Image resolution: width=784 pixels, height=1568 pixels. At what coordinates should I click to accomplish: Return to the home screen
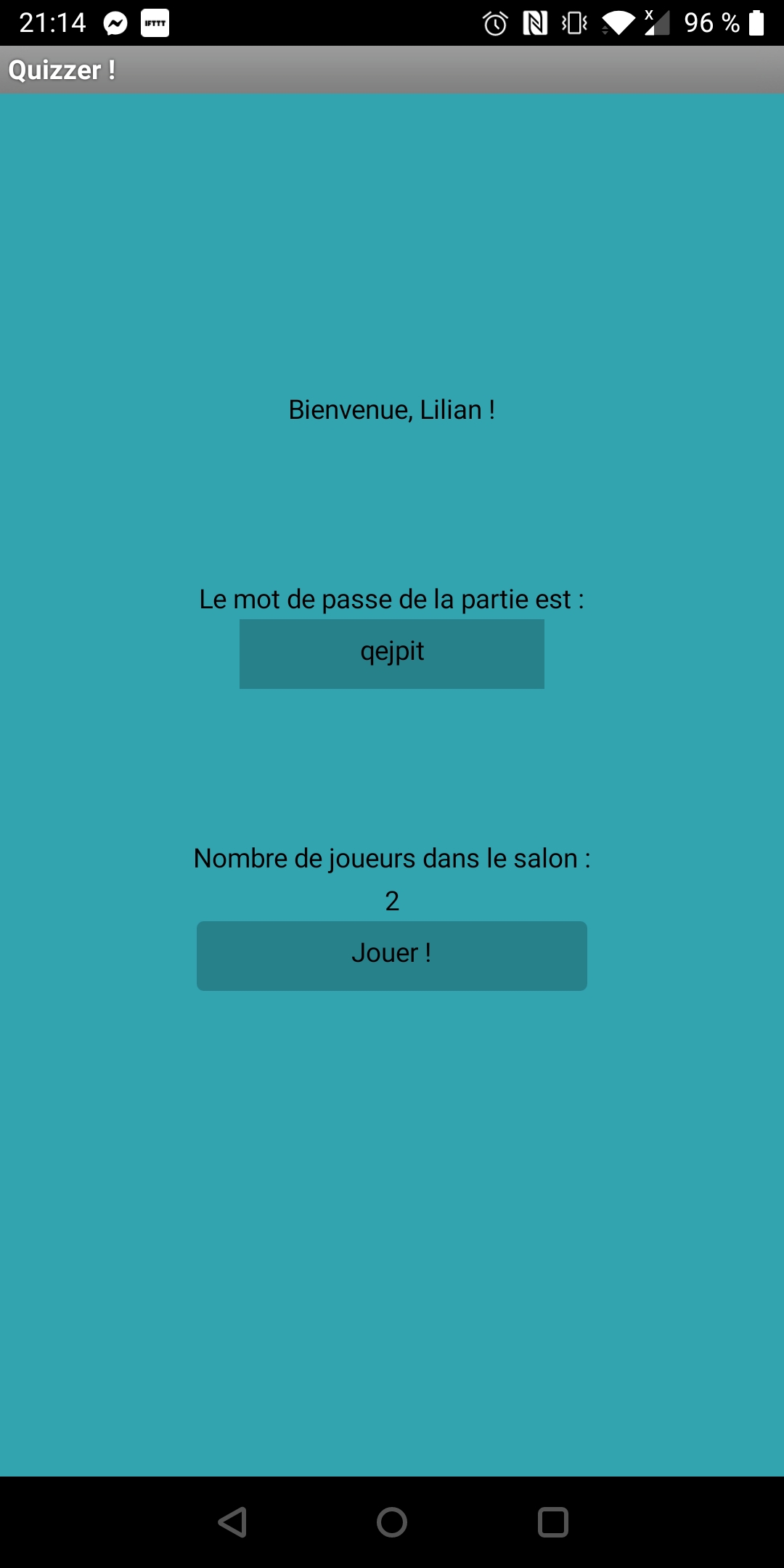392,1522
